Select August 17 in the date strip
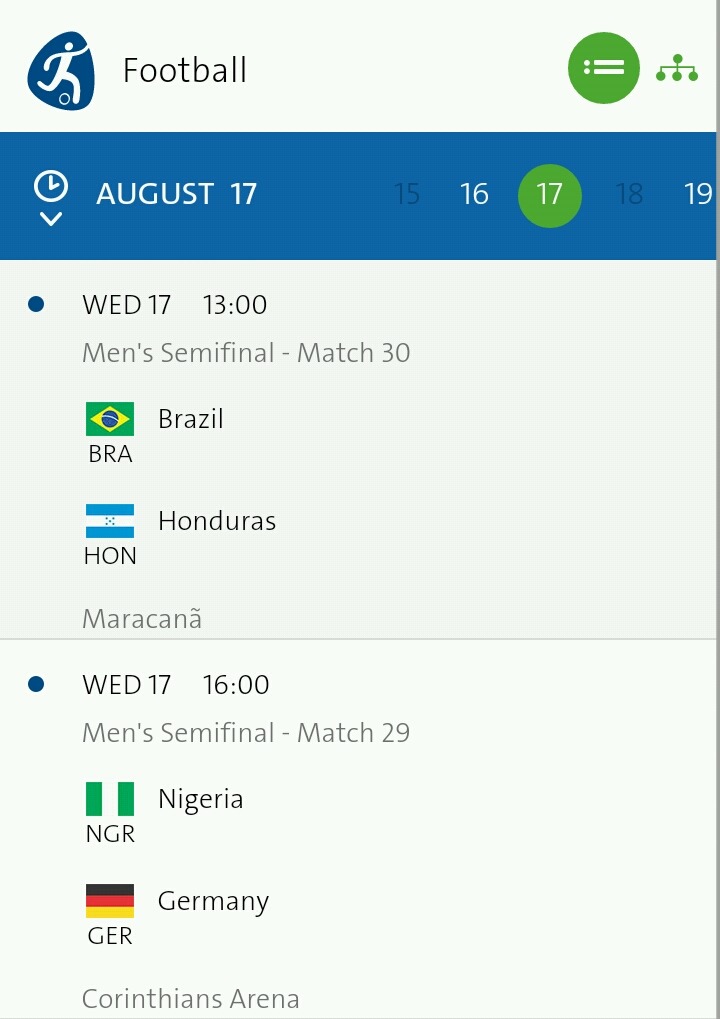Viewport: 720px width, 1019px height. pos(549,194)
